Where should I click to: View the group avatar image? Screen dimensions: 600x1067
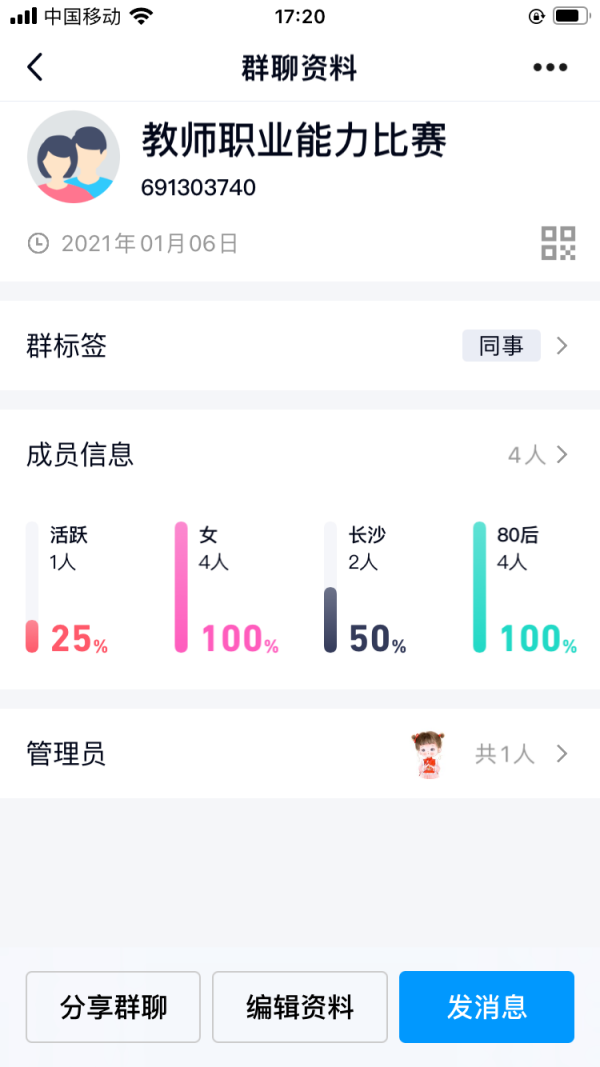click(x=73, y=157)
